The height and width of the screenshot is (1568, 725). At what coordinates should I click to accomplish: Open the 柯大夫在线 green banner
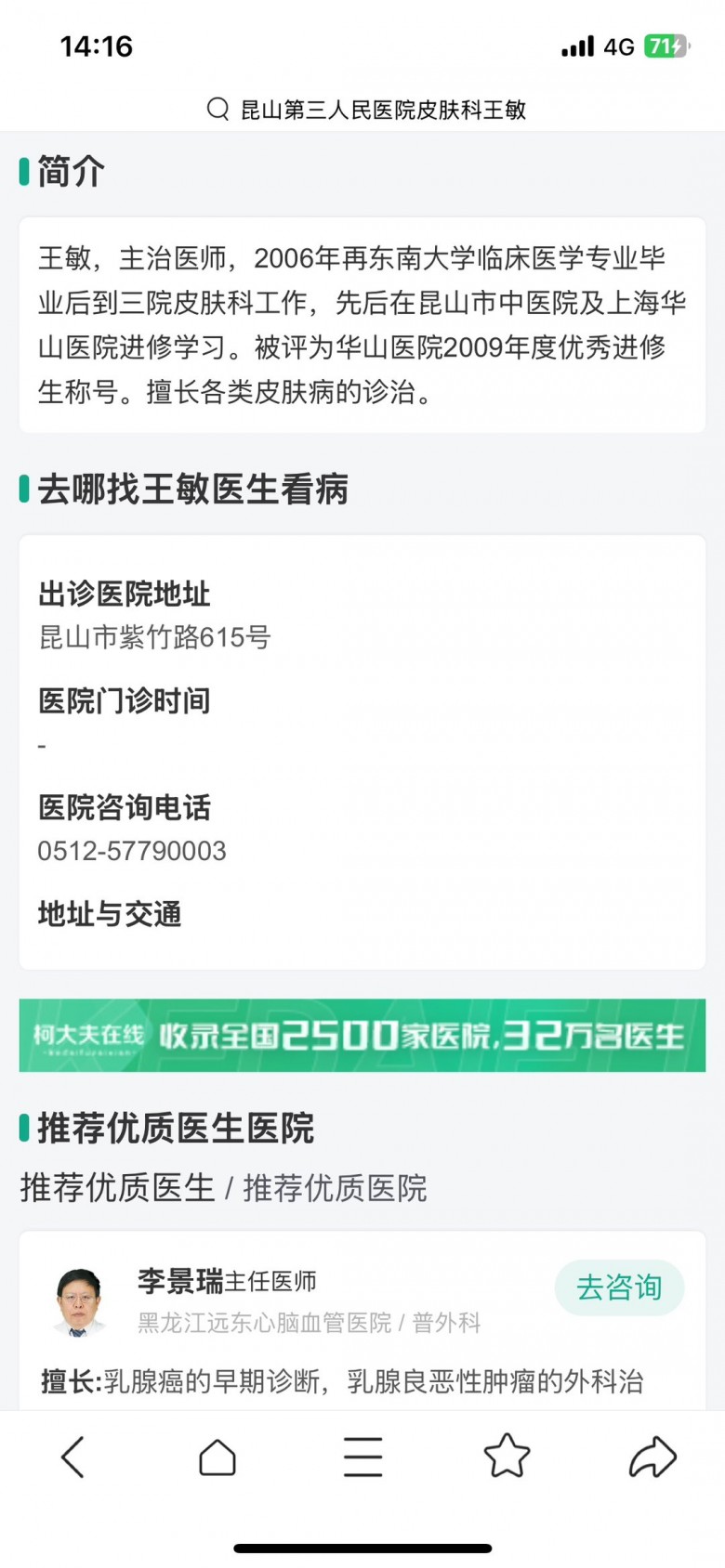[362, 1035]
